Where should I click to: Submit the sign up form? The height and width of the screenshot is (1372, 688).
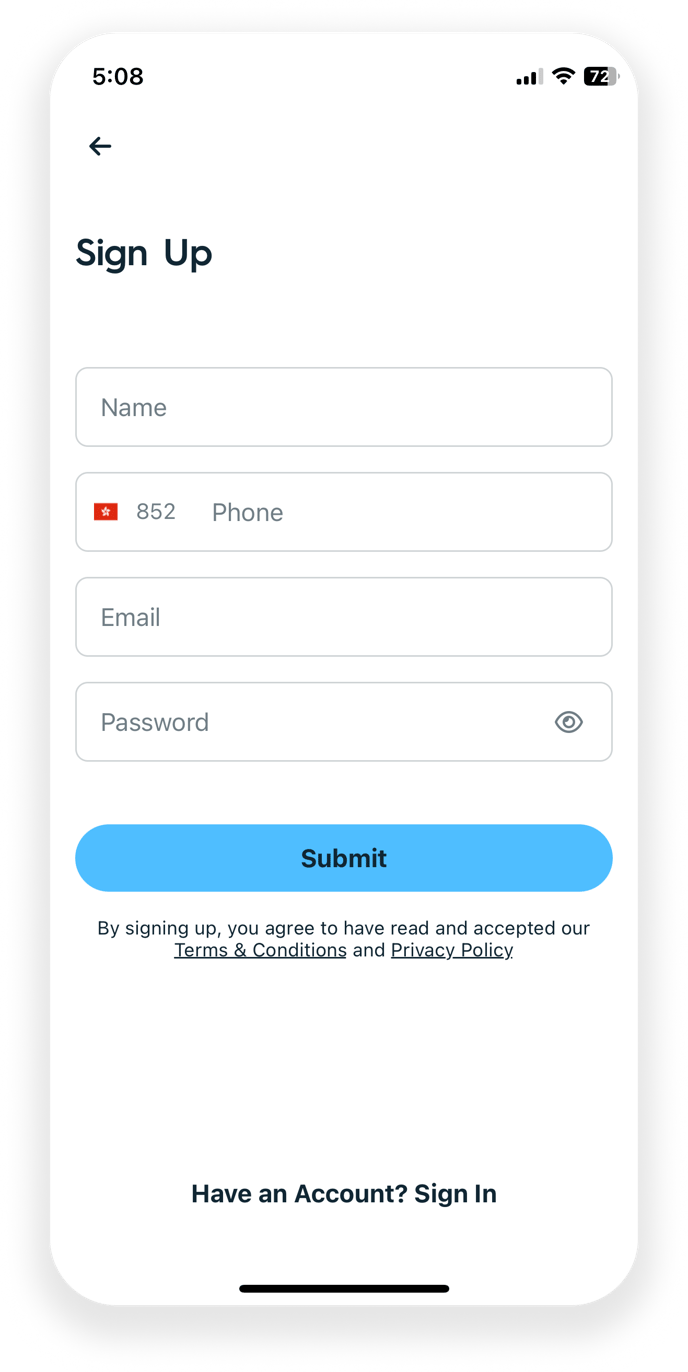point(343,858)
